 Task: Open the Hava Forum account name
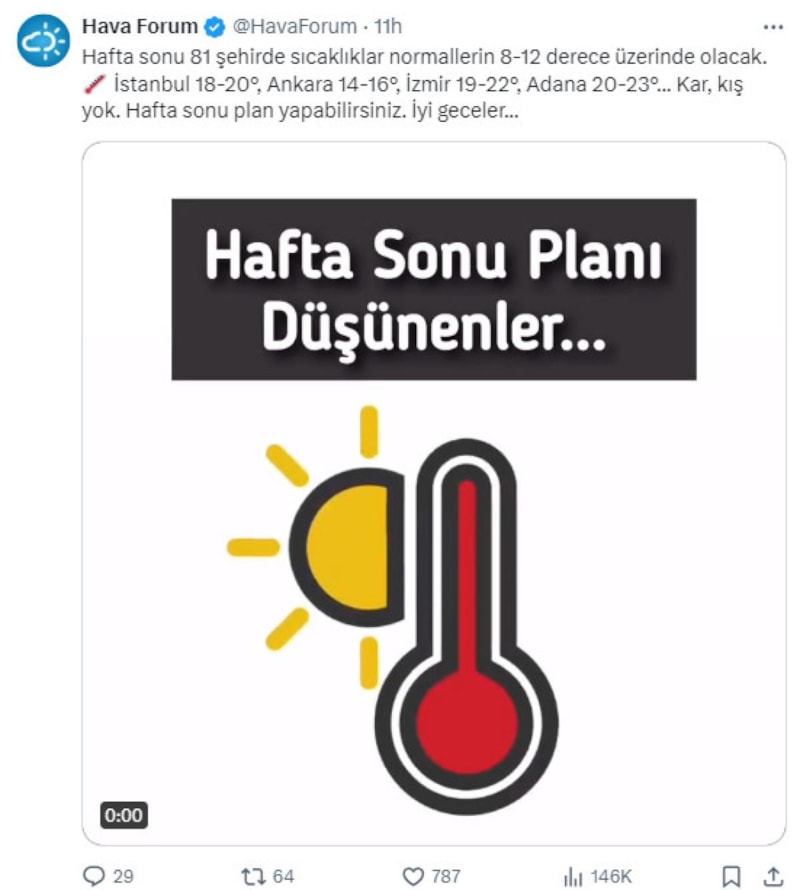139,25
